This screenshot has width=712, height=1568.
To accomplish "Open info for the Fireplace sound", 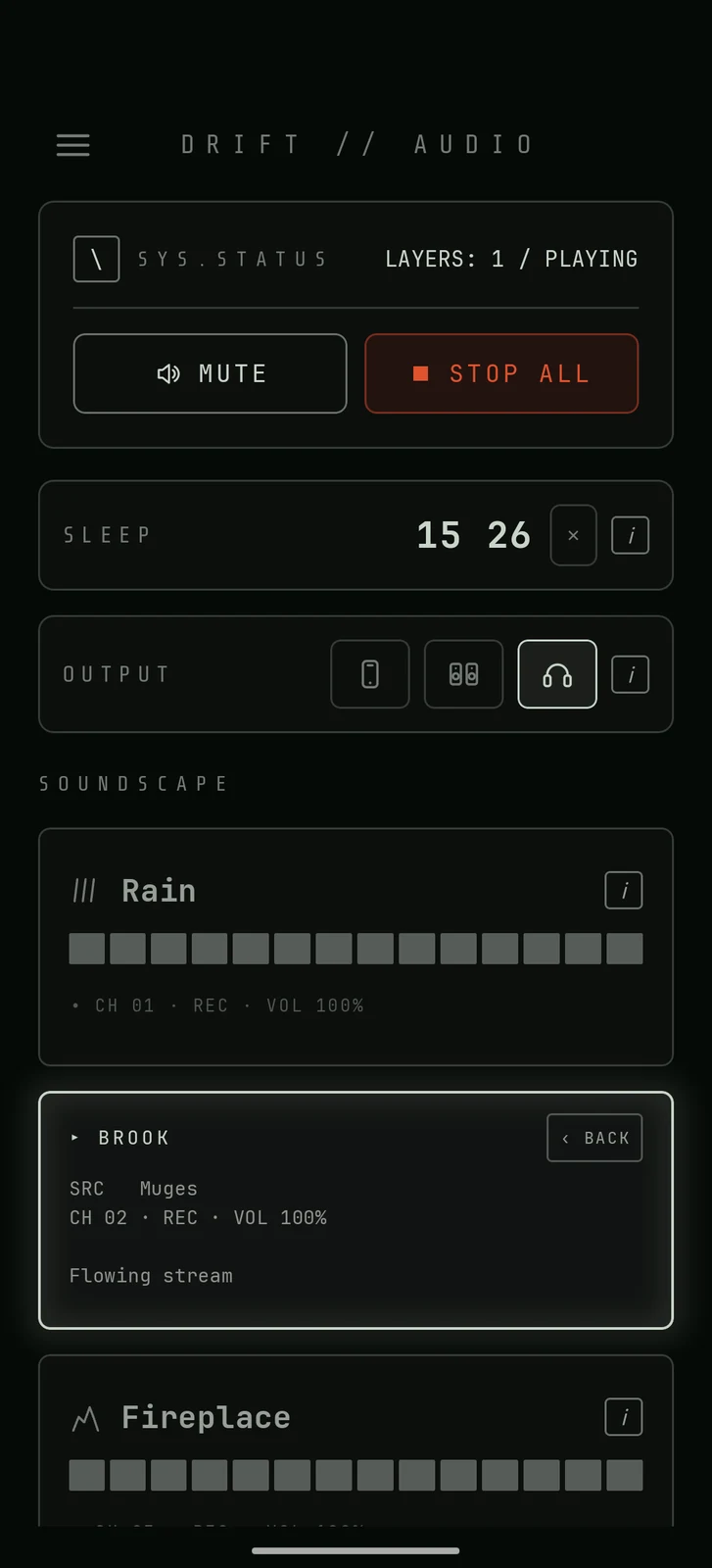I will click(624, 1417).
